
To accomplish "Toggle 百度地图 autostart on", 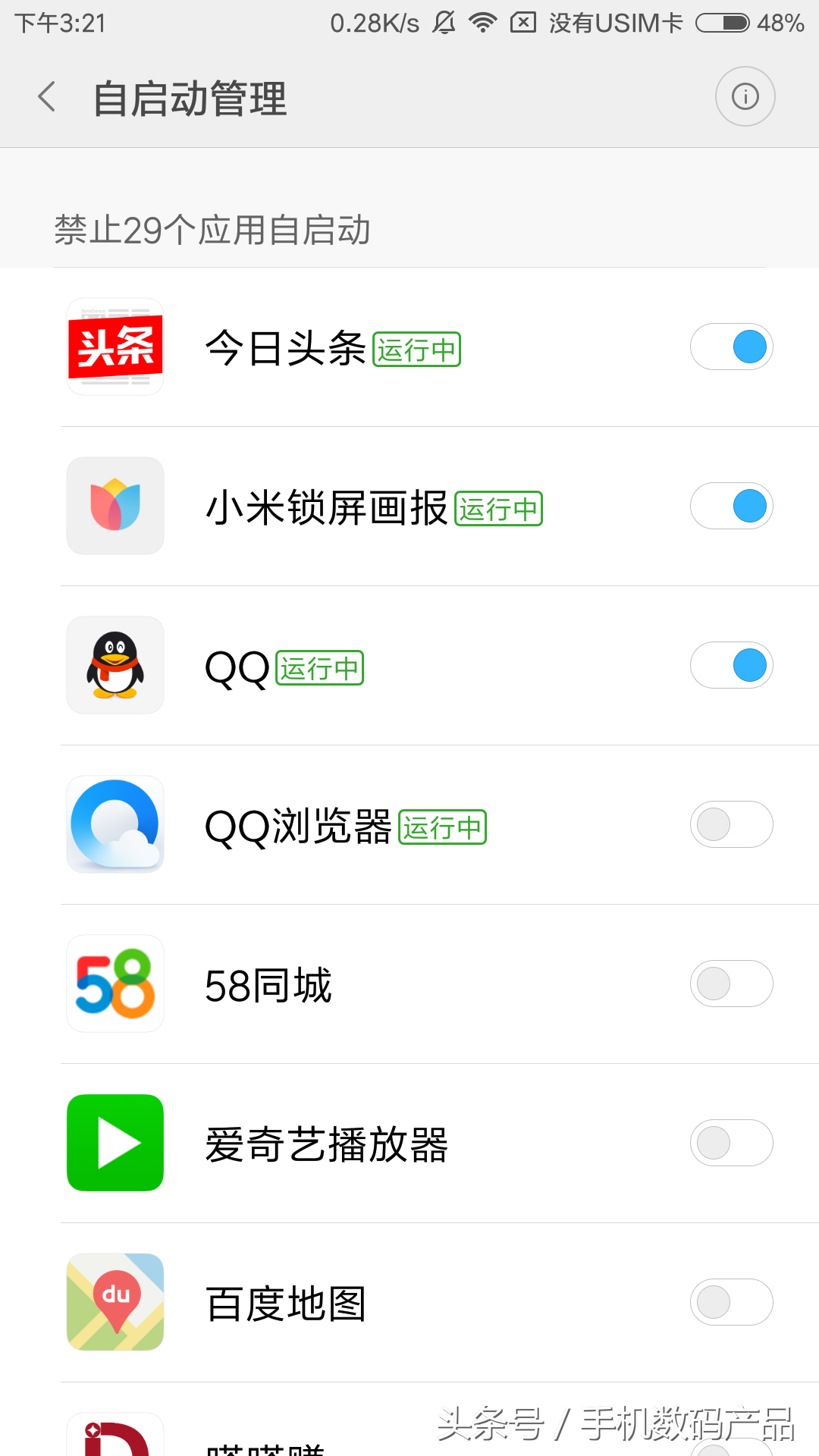I will [731, 1303].
